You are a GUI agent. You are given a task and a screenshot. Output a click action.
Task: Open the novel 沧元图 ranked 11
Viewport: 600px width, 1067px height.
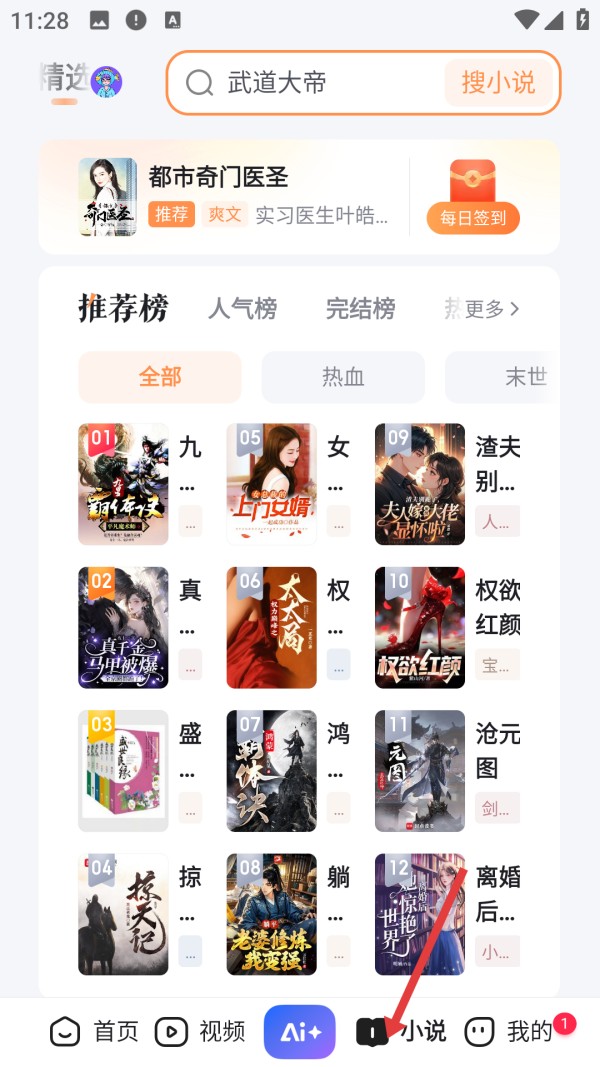(x=420, y=770)
